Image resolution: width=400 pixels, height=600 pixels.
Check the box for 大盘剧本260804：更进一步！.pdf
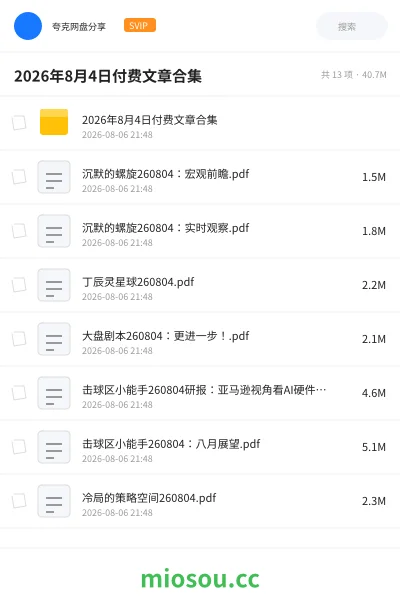tap(19, 339)
